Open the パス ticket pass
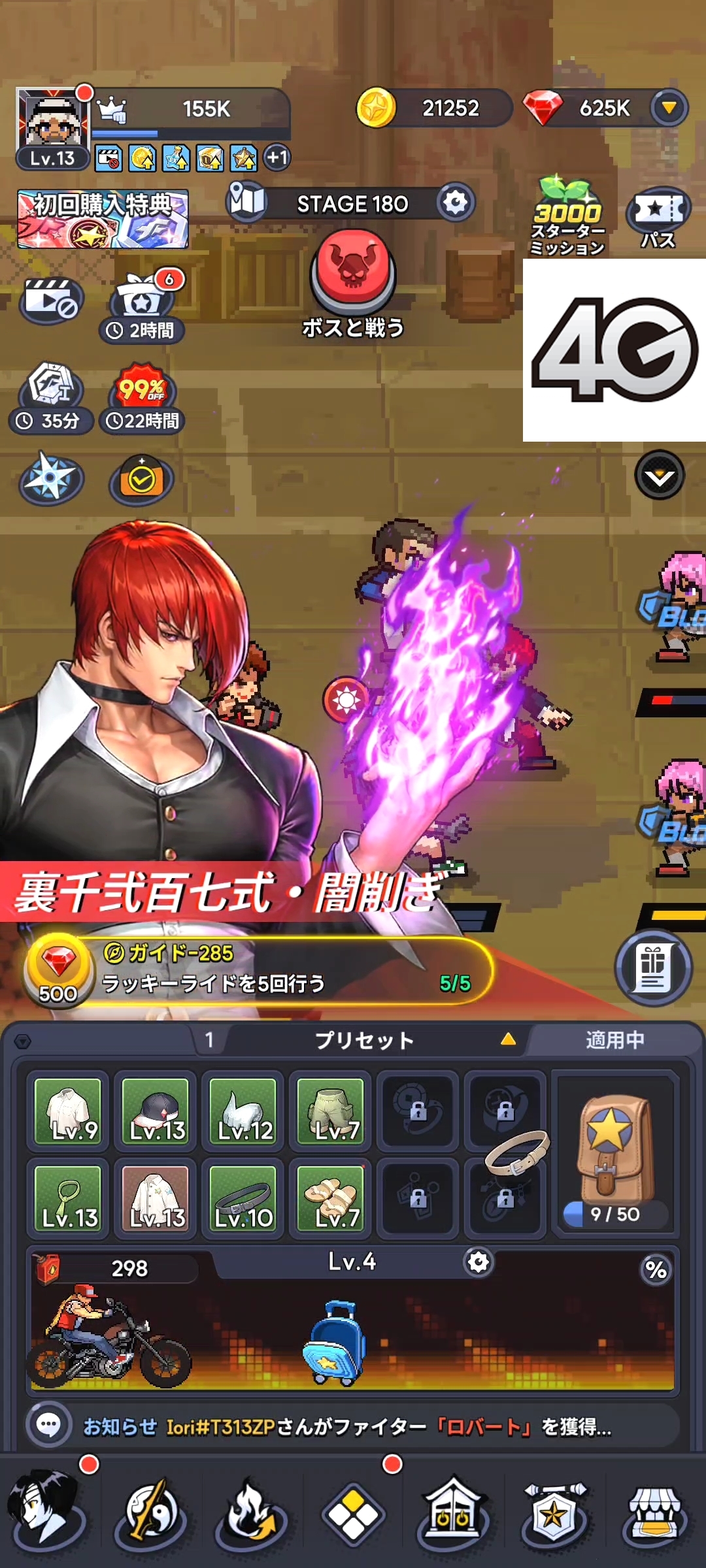This screenshot has width=706, height=1568. [658, 219]
